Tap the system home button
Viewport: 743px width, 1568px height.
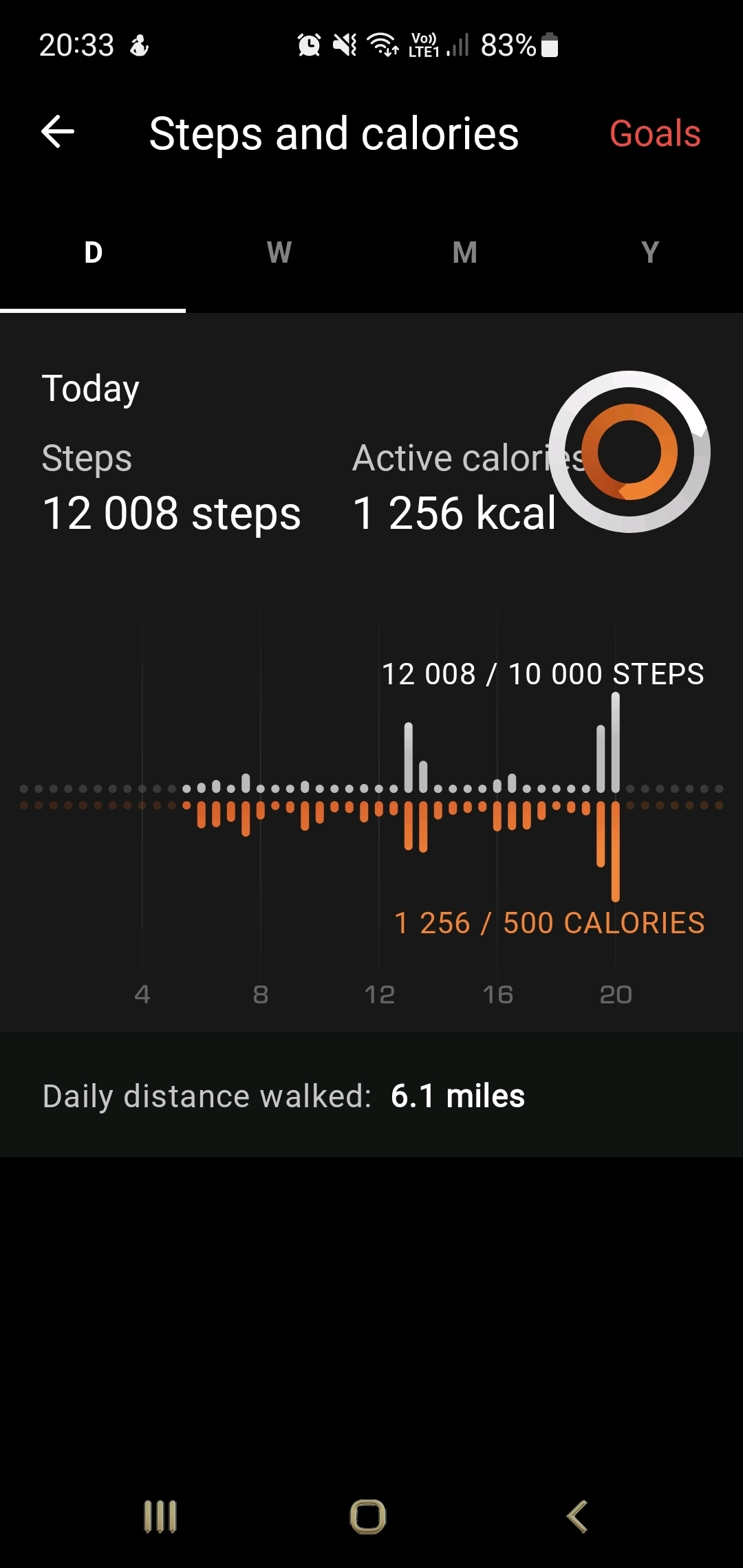(x=368, y=1516)
